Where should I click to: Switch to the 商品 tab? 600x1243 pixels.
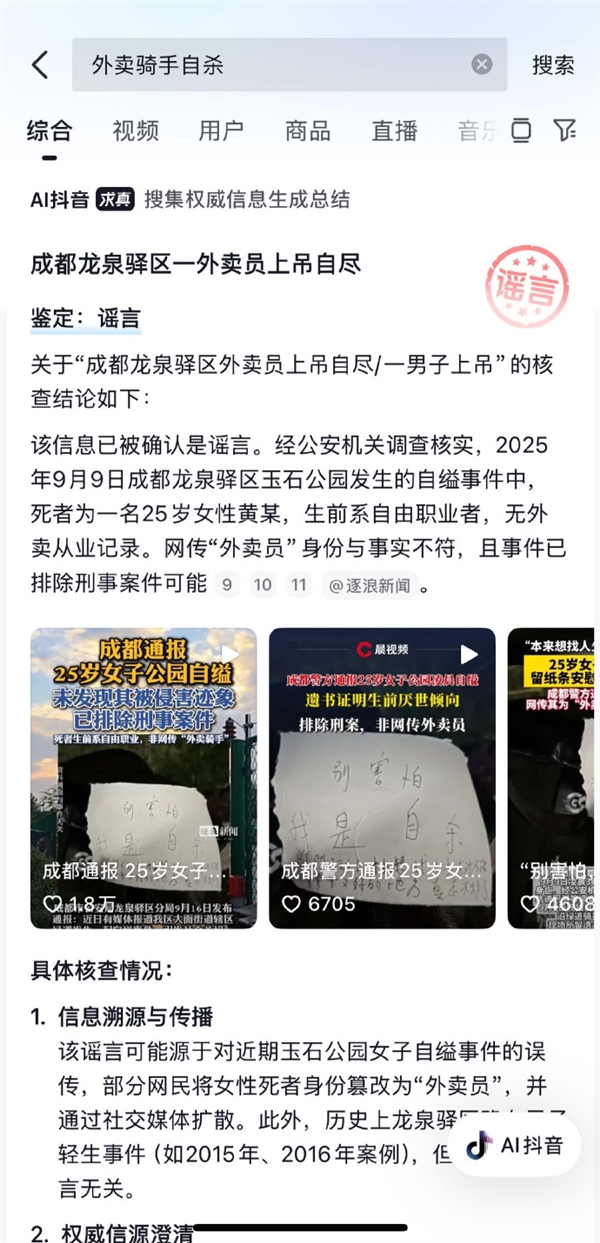[x=307, y=130]
